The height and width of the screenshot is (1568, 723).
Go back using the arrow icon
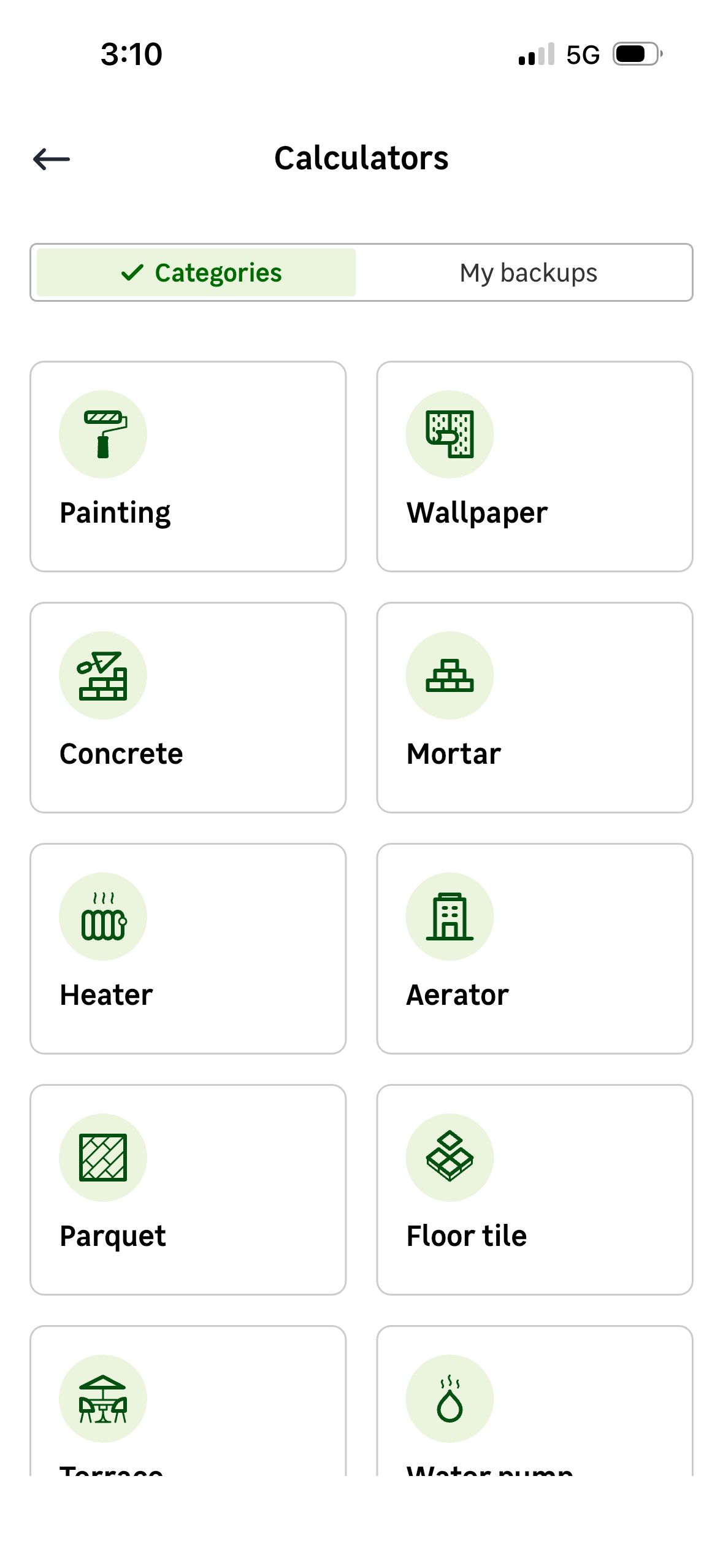point(52,159)
